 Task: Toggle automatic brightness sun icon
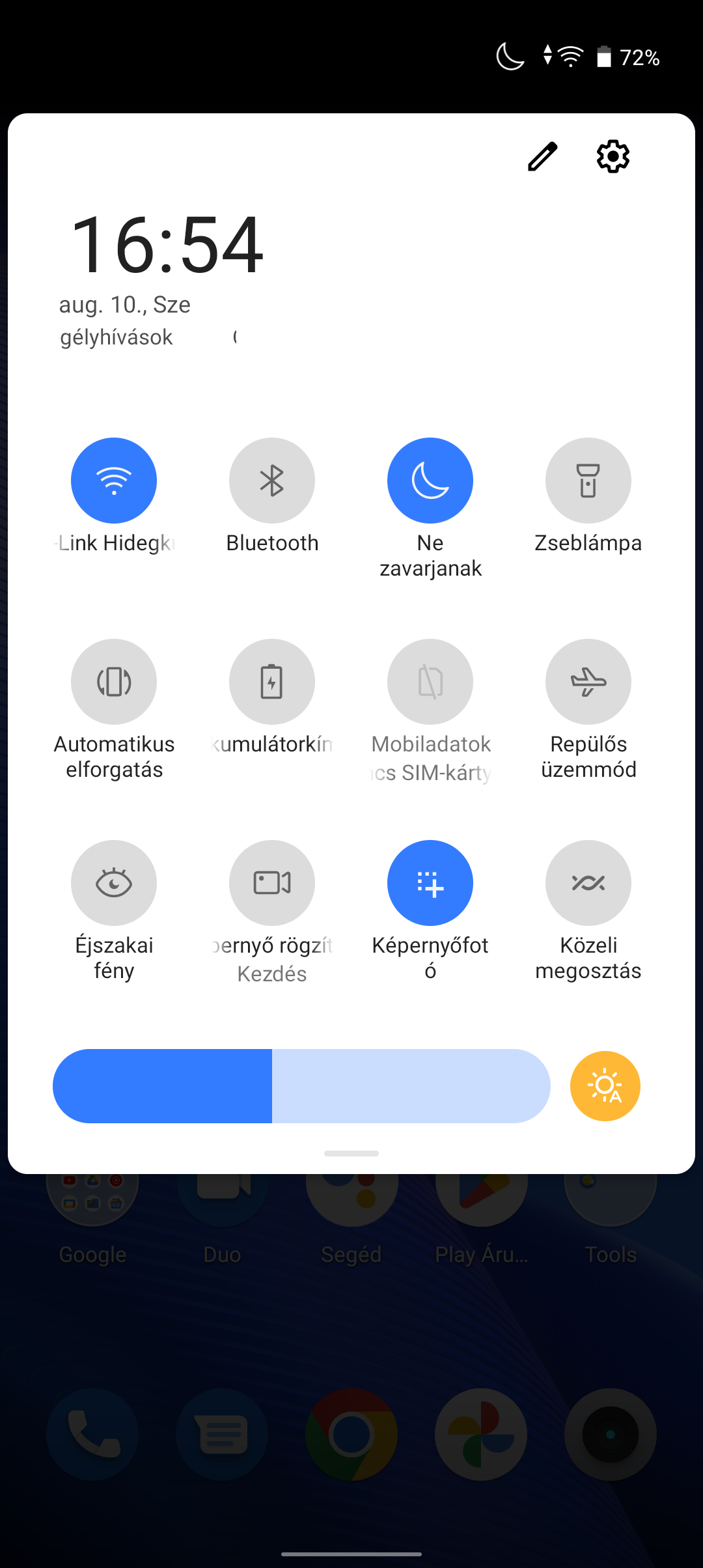(x=605, y=1086)
